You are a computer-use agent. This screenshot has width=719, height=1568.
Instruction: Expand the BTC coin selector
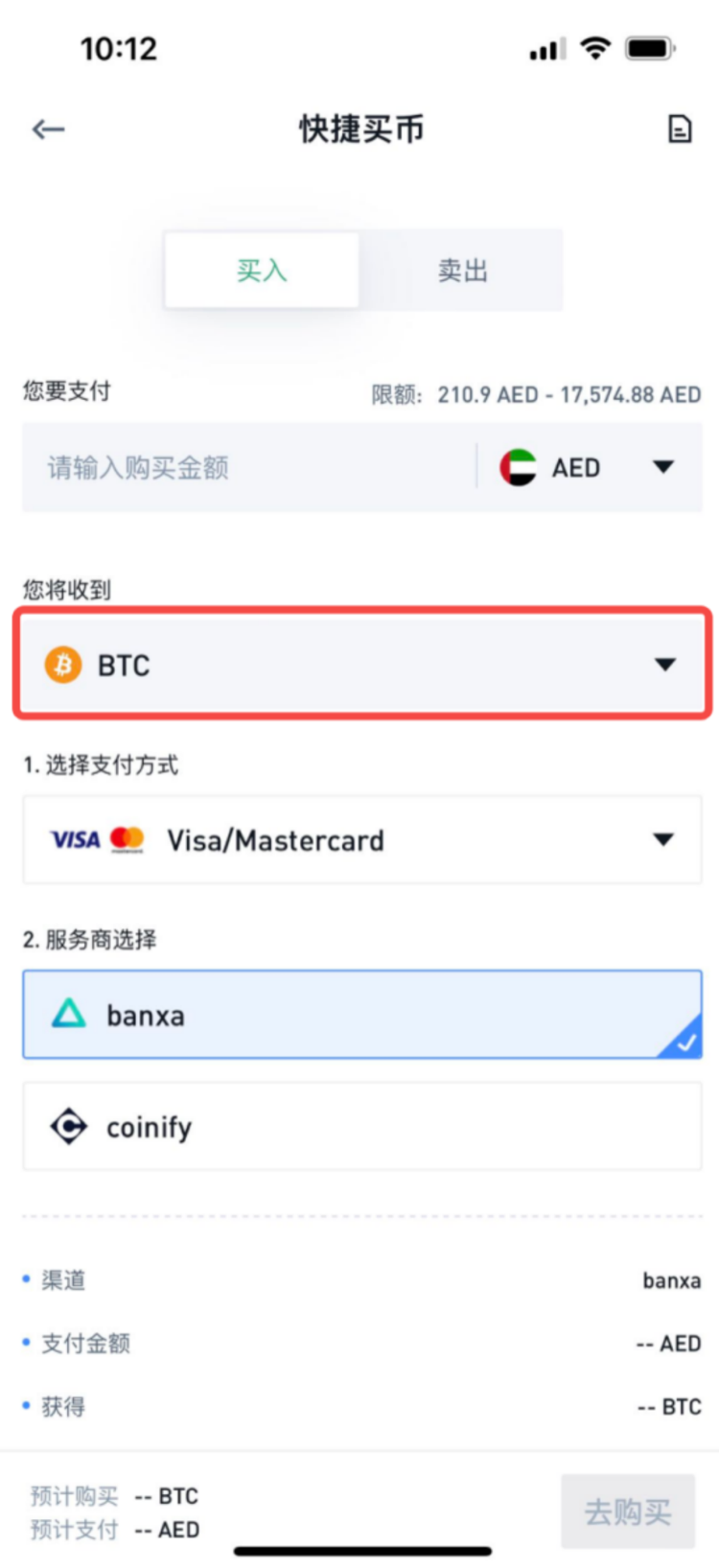click(x=362, y=664)
